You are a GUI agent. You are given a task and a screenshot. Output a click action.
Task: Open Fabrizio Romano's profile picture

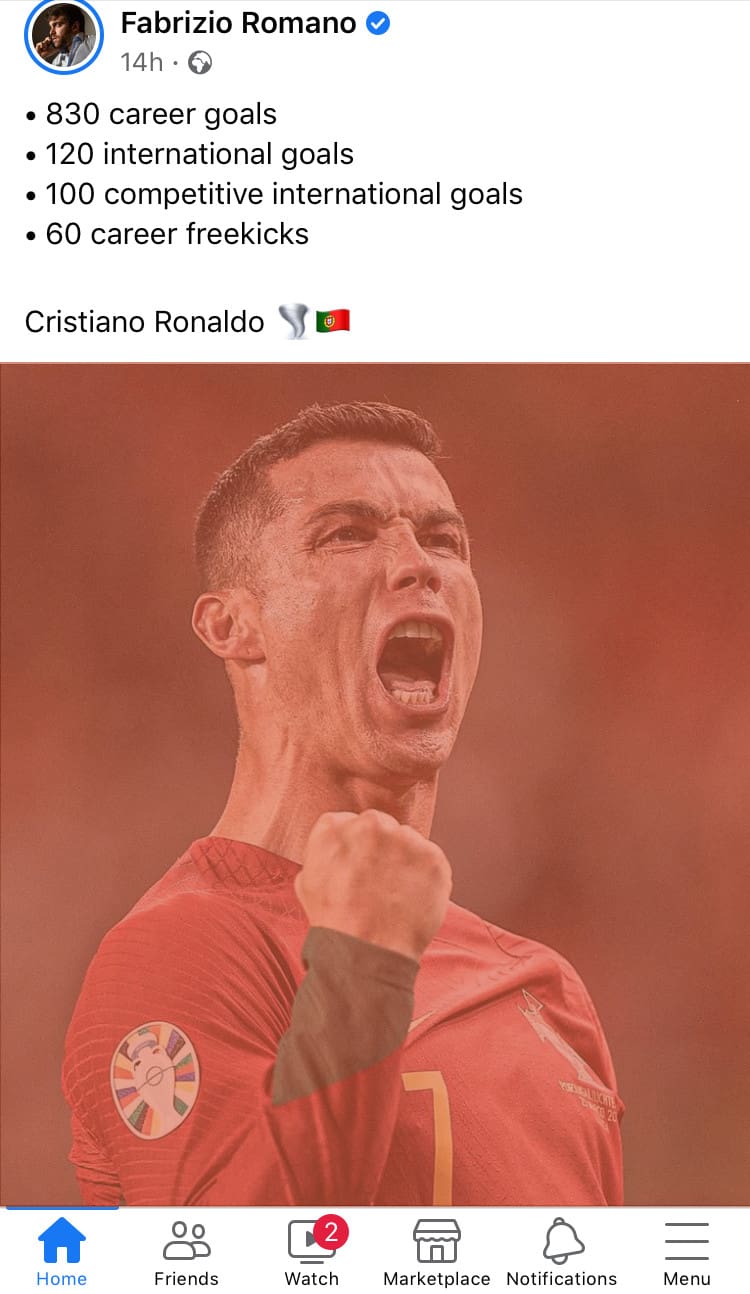click(x=63, y=36)
